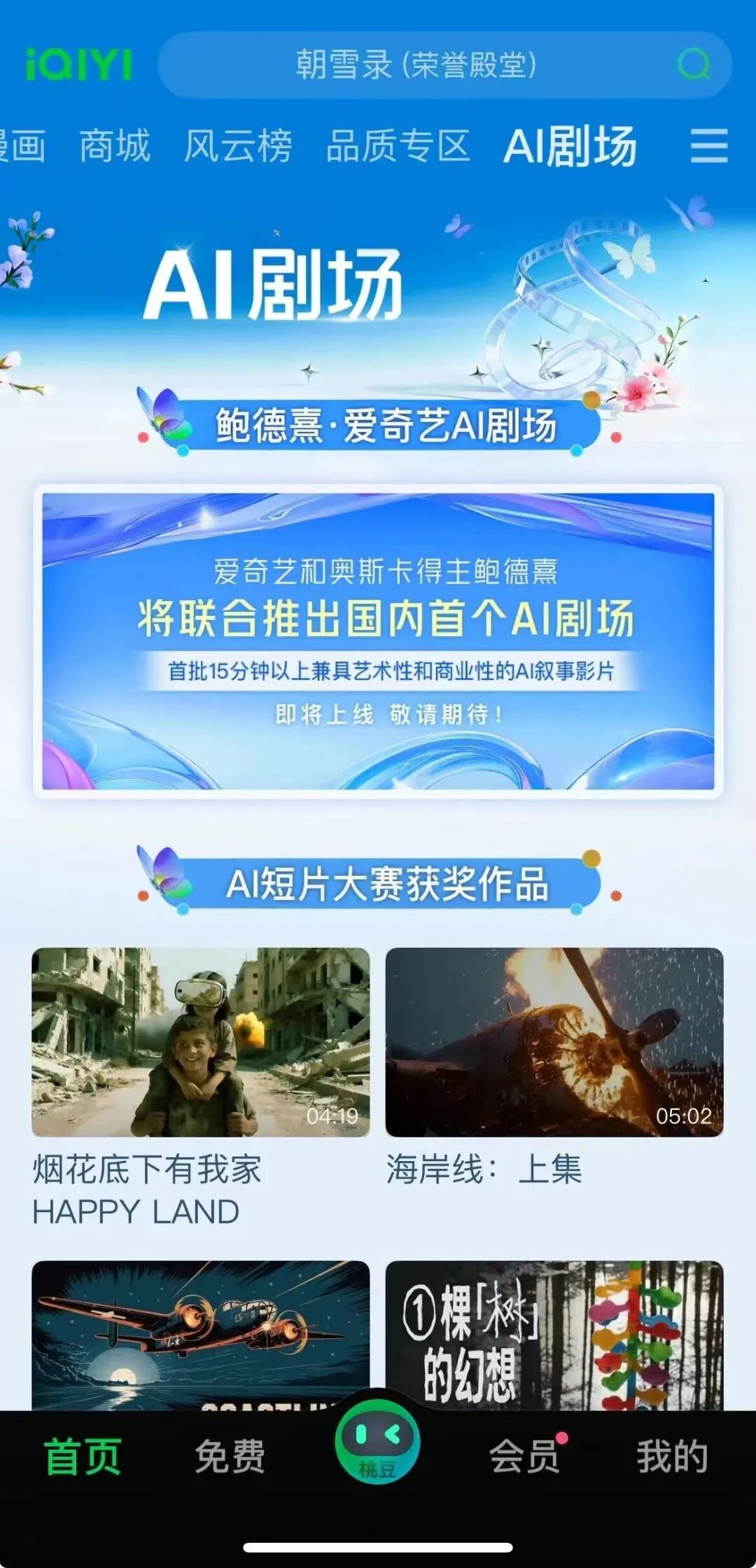Open the channel list menu icon
This screenshot has height=1568, width=756.
(708, 146)
